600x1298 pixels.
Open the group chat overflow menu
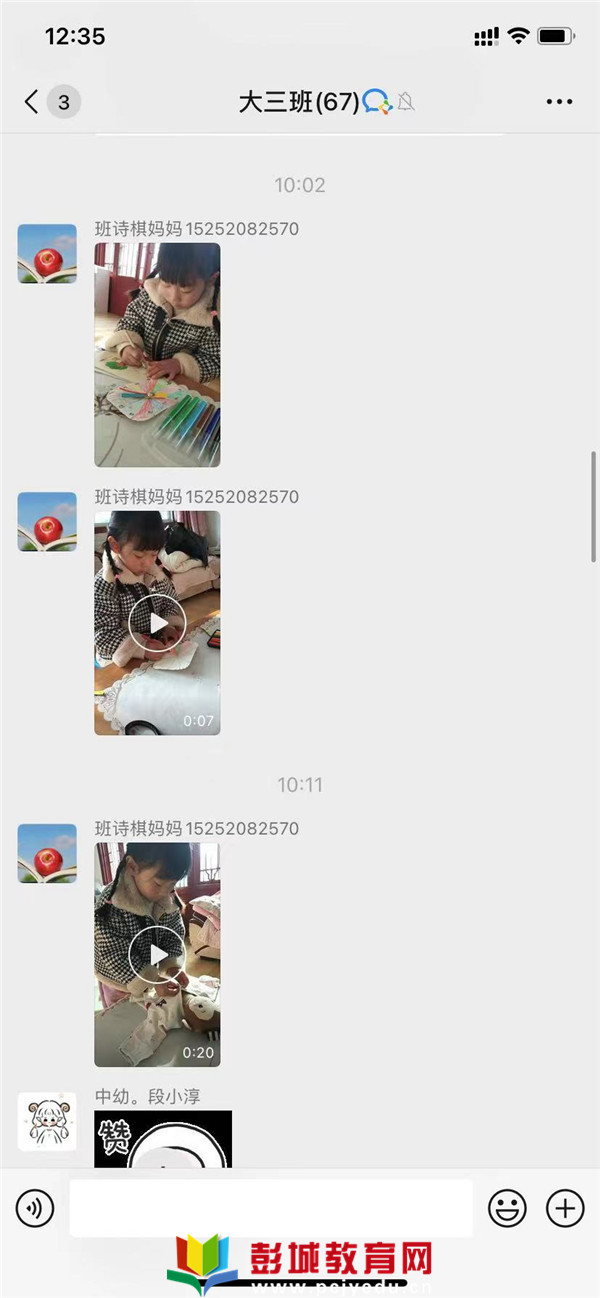coord(559,101)
